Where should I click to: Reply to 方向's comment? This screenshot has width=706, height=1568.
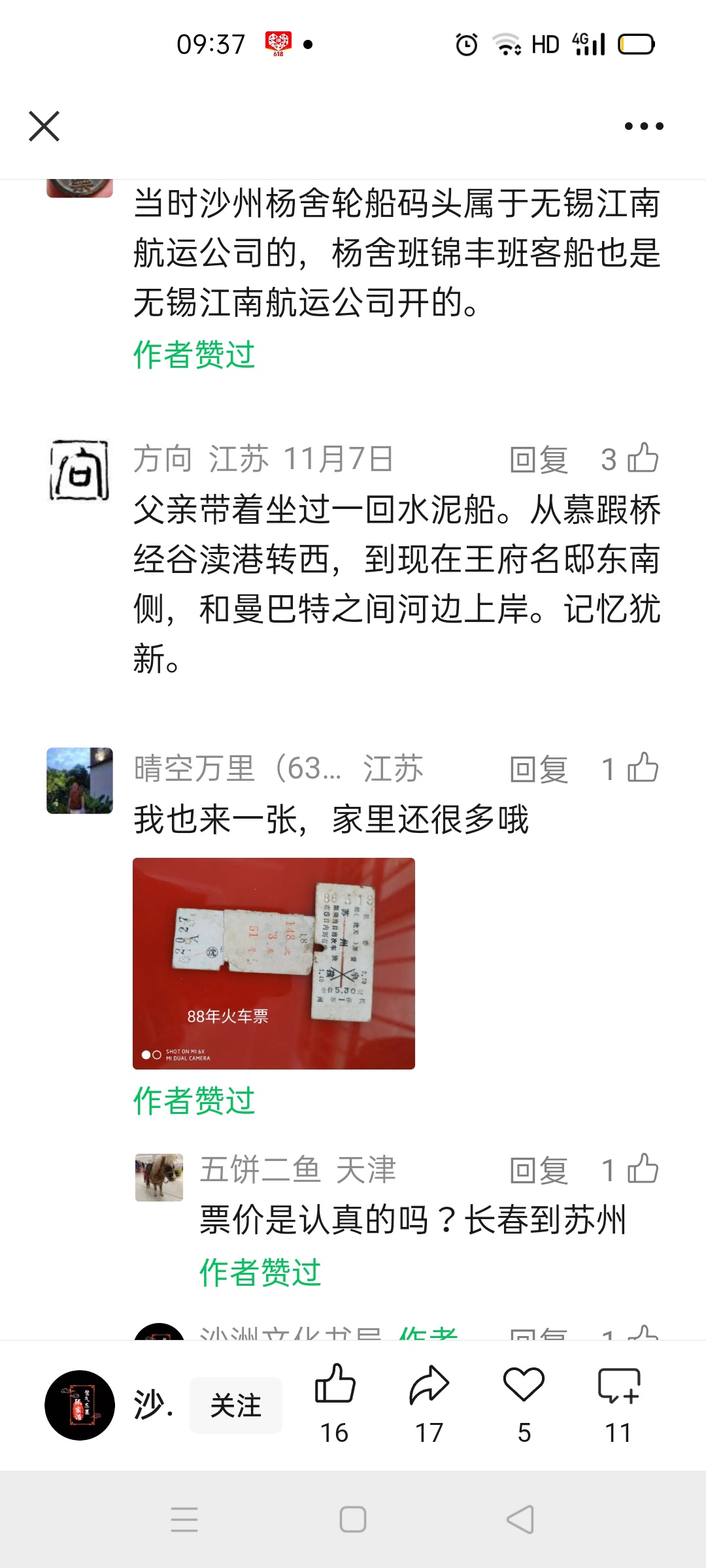point(539,460)
